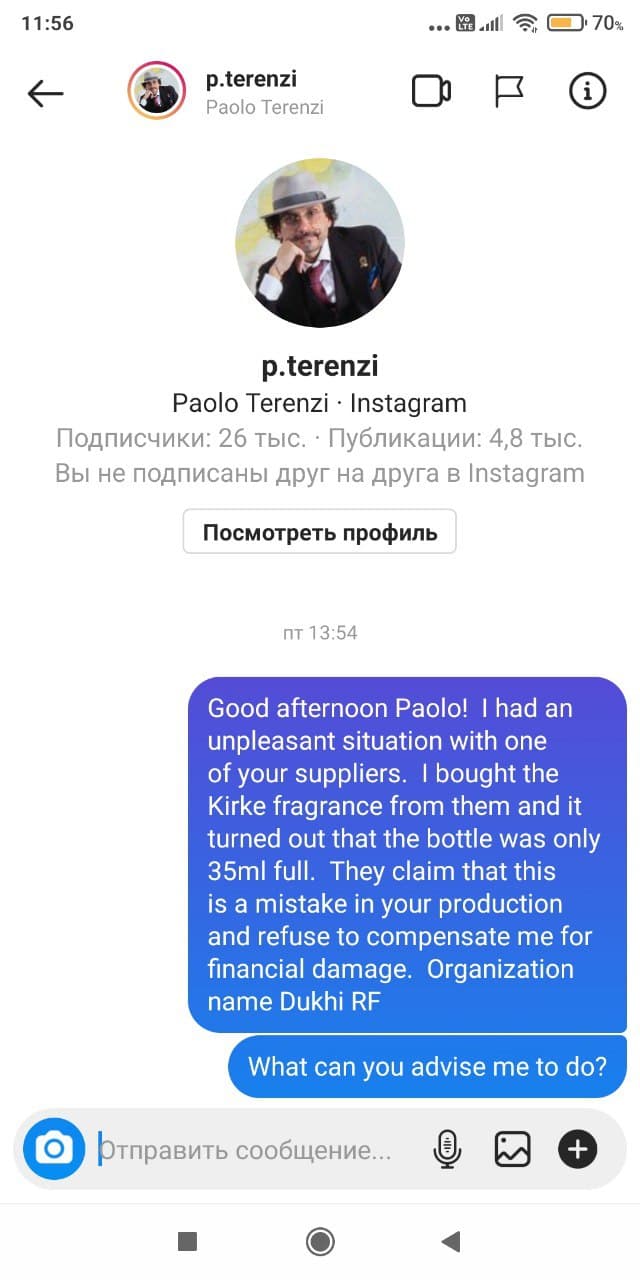Open the plus menu for more options

click(x=577, y=1150)
